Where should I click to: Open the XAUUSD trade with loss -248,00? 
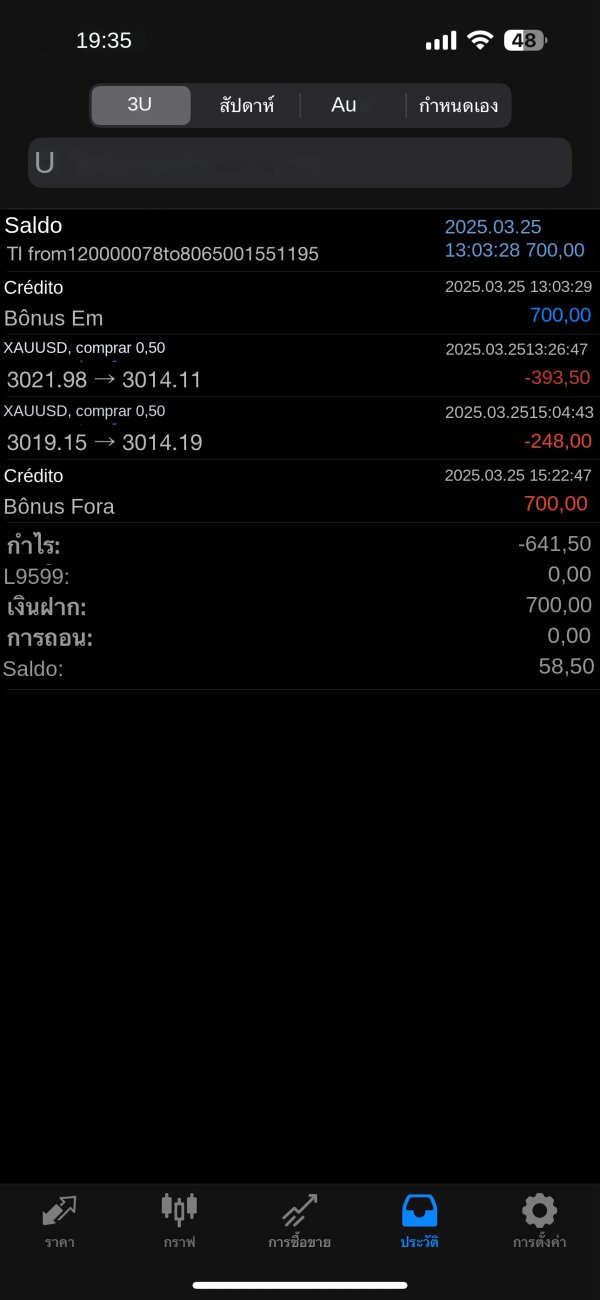pos(300,429)
